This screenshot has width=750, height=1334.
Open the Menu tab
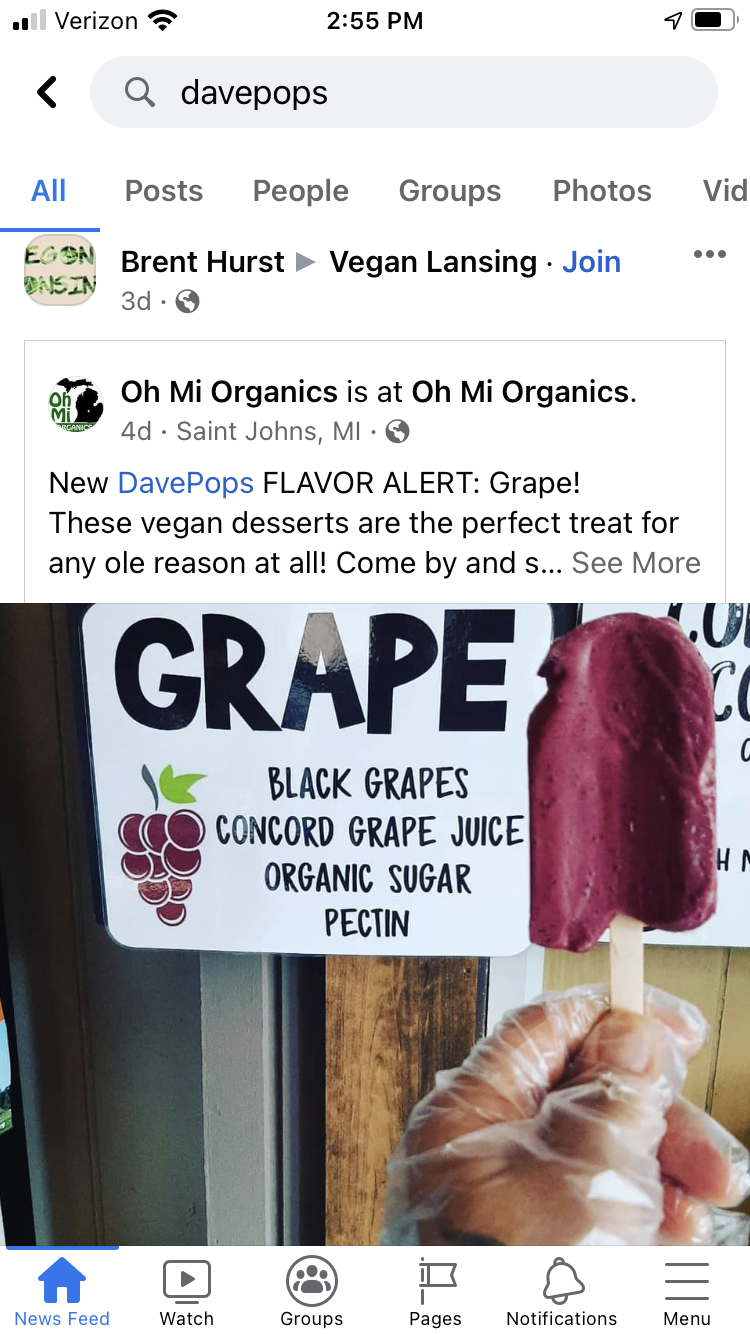687,1292
